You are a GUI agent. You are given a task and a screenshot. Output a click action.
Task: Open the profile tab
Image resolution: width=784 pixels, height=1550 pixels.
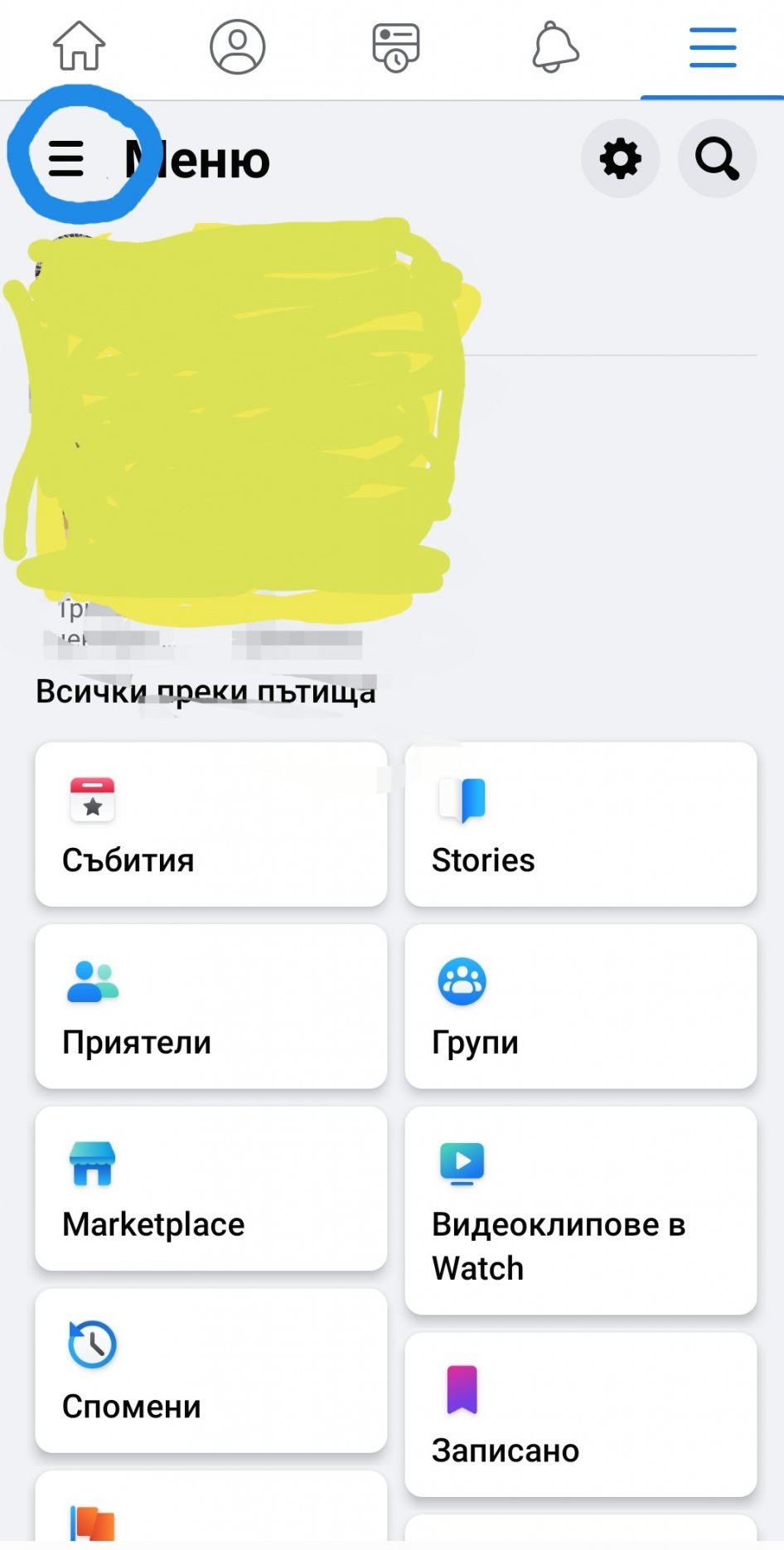[237, 46]
